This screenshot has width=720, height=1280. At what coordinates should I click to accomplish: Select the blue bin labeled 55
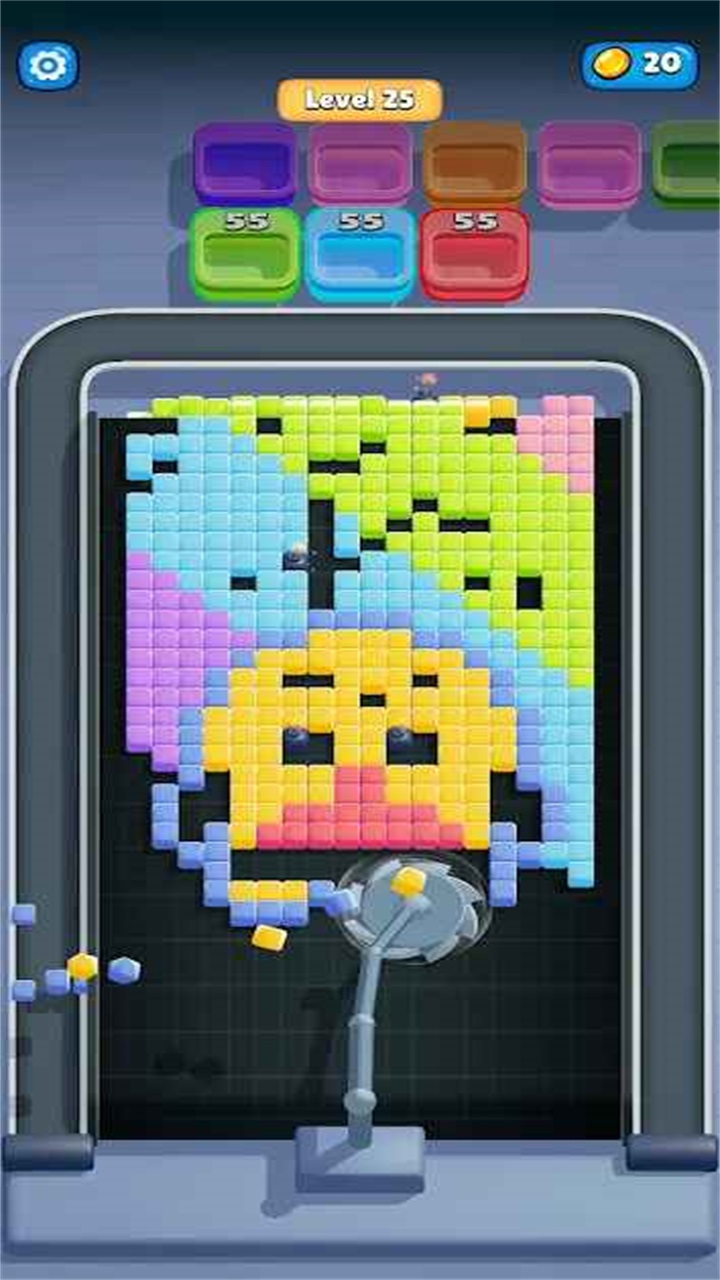coord(360,255)
